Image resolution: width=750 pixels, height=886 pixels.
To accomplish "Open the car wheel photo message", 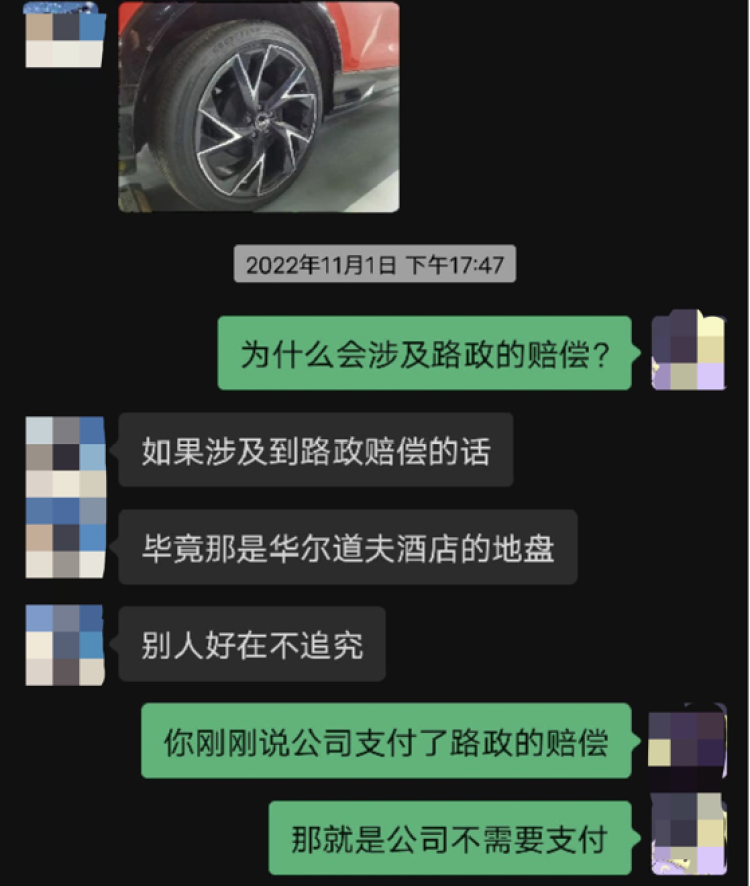I will 259,107.
